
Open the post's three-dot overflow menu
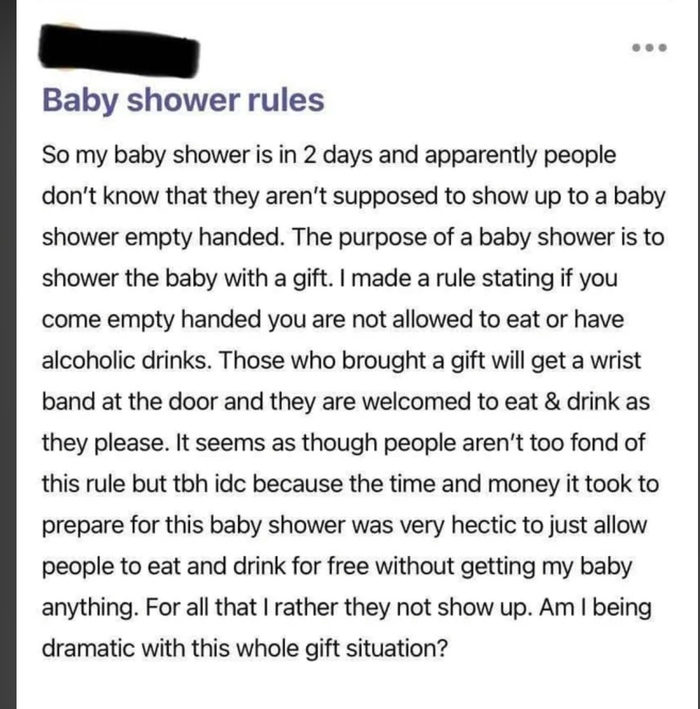coord(649,49)
